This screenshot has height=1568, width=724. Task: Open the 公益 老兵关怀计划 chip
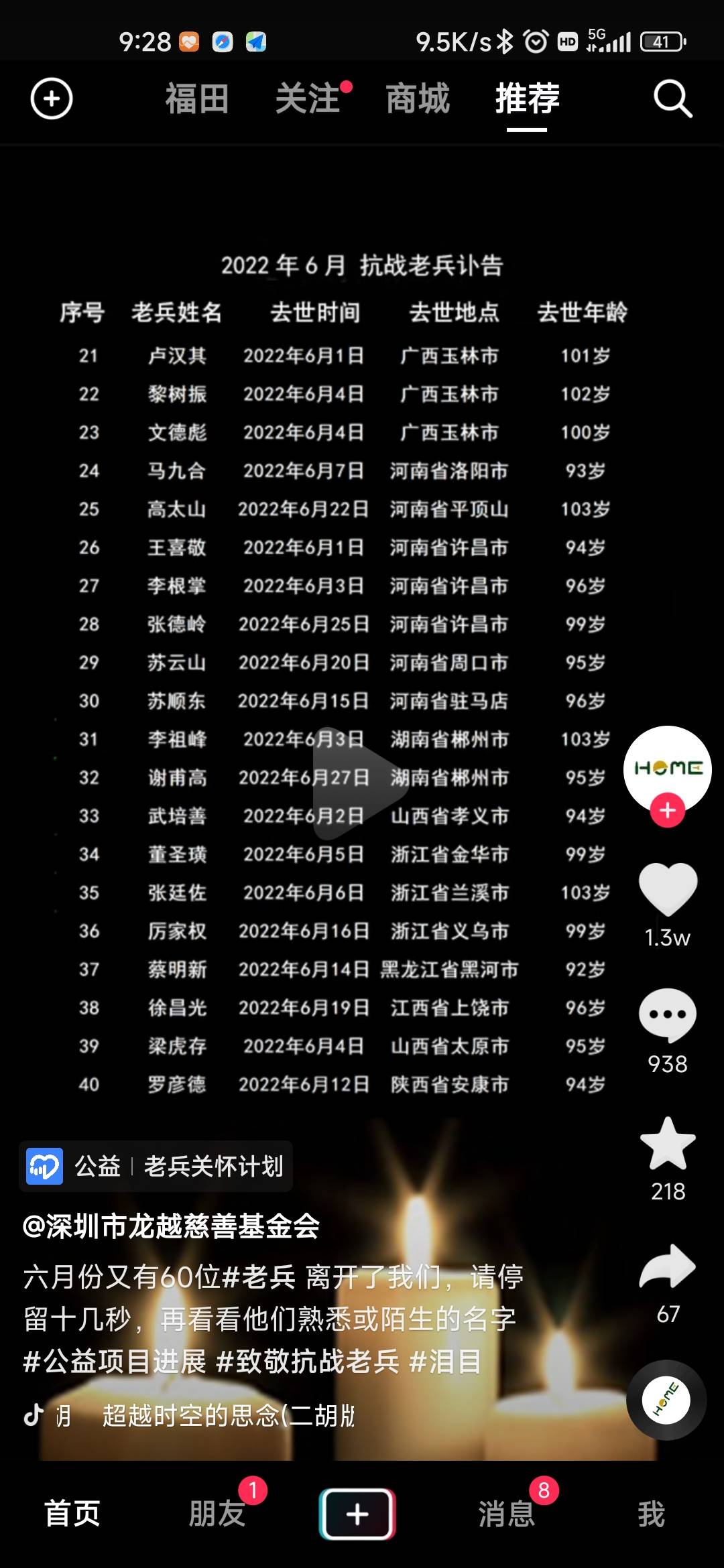click(156, 1167)
